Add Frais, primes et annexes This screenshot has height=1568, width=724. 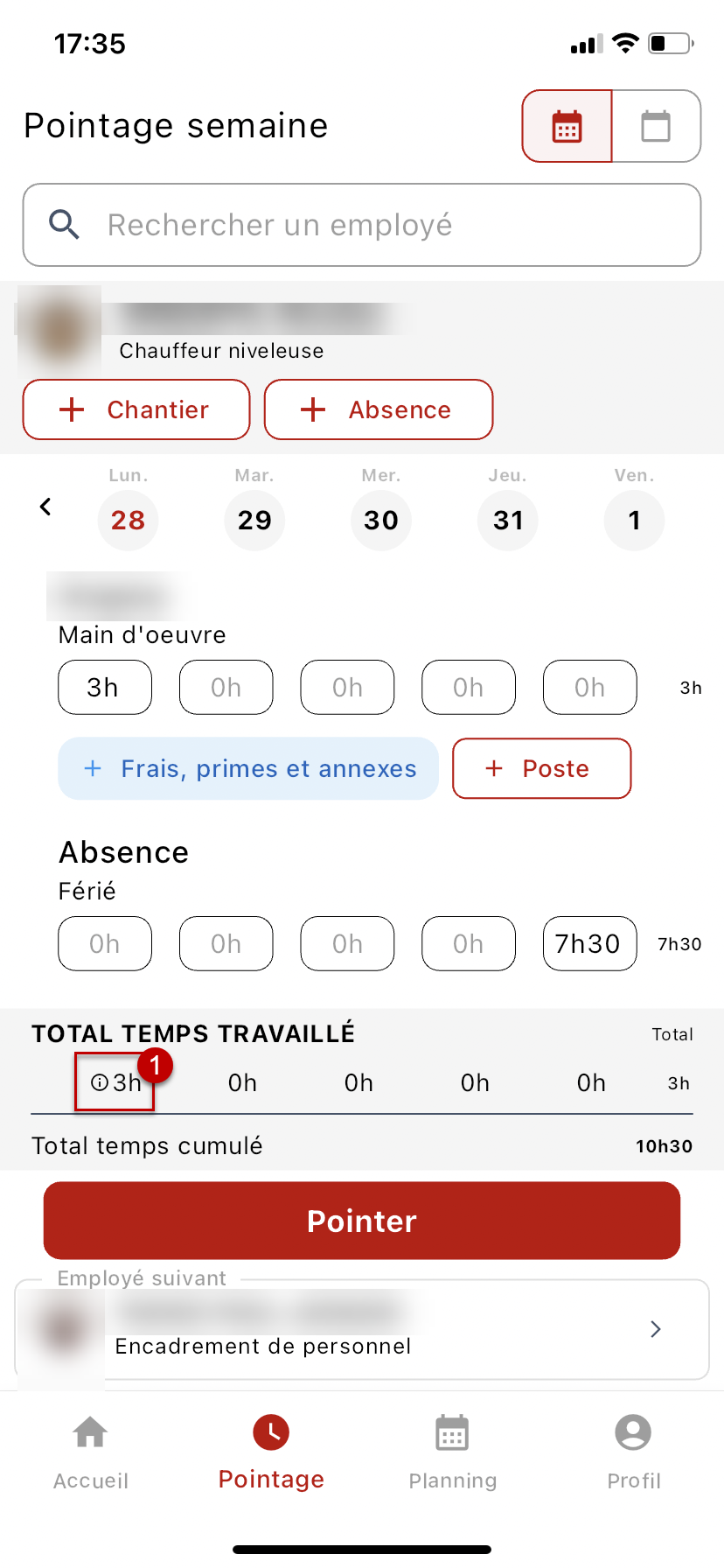click(248, 768)
